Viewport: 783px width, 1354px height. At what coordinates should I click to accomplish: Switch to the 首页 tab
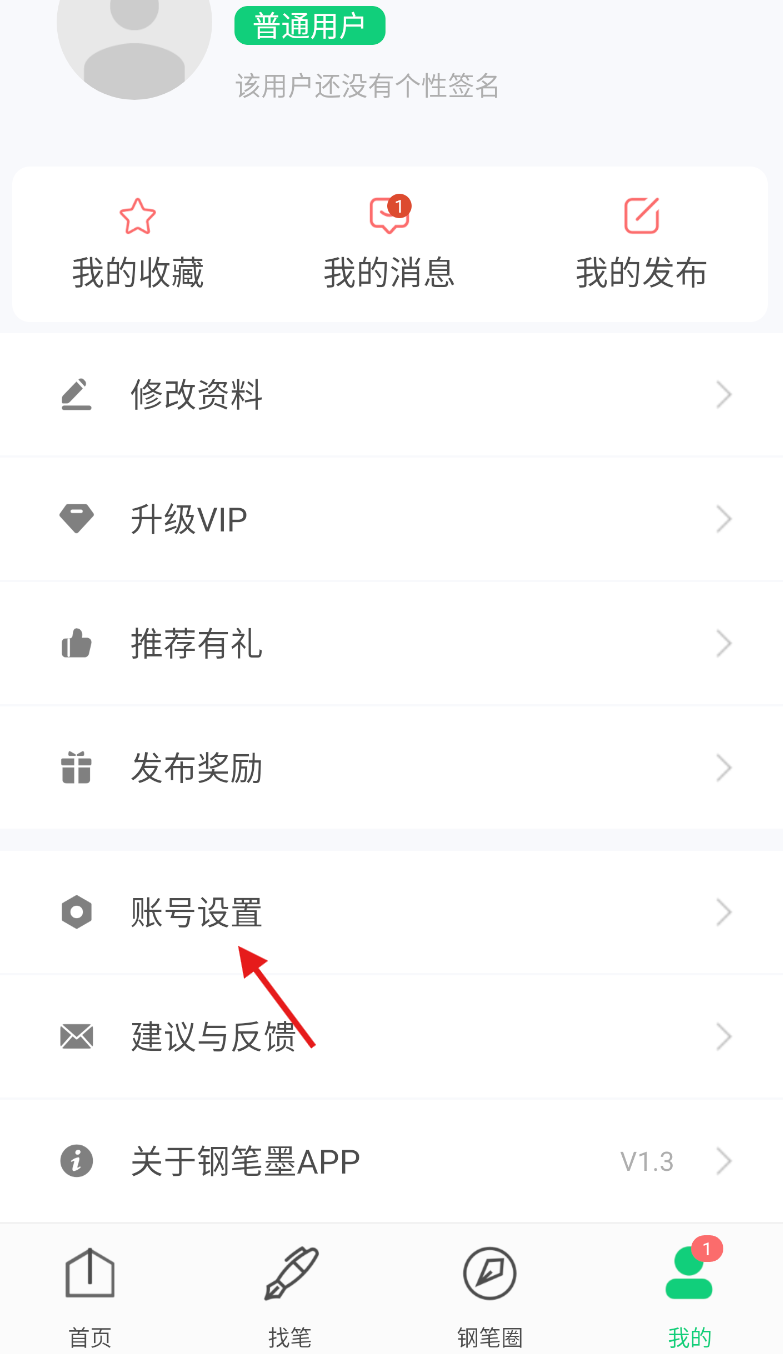[90, 1290]
